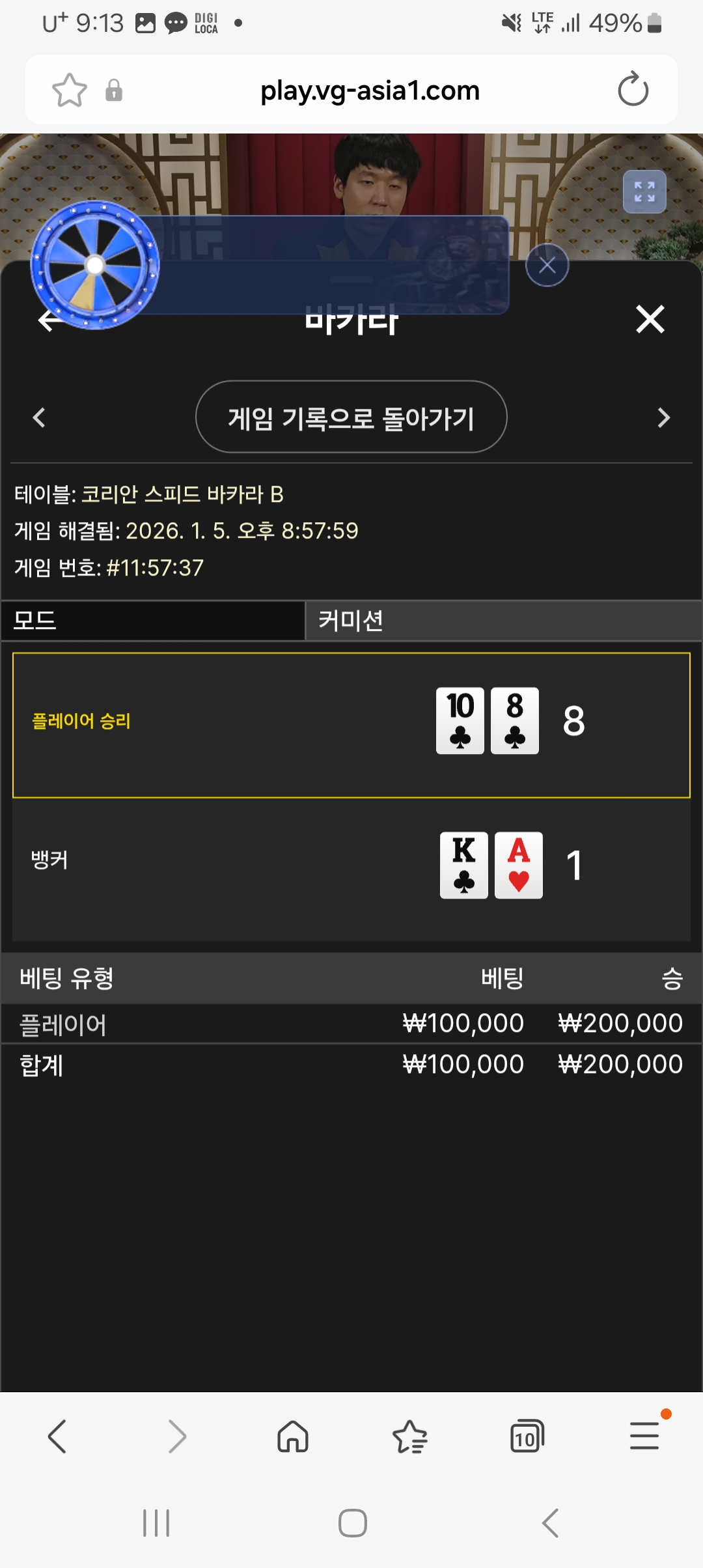Image resolution: width=703 pixels, height=1568 pixels.
Task: Enter fullscreen video mode
Action: point(644,192)
